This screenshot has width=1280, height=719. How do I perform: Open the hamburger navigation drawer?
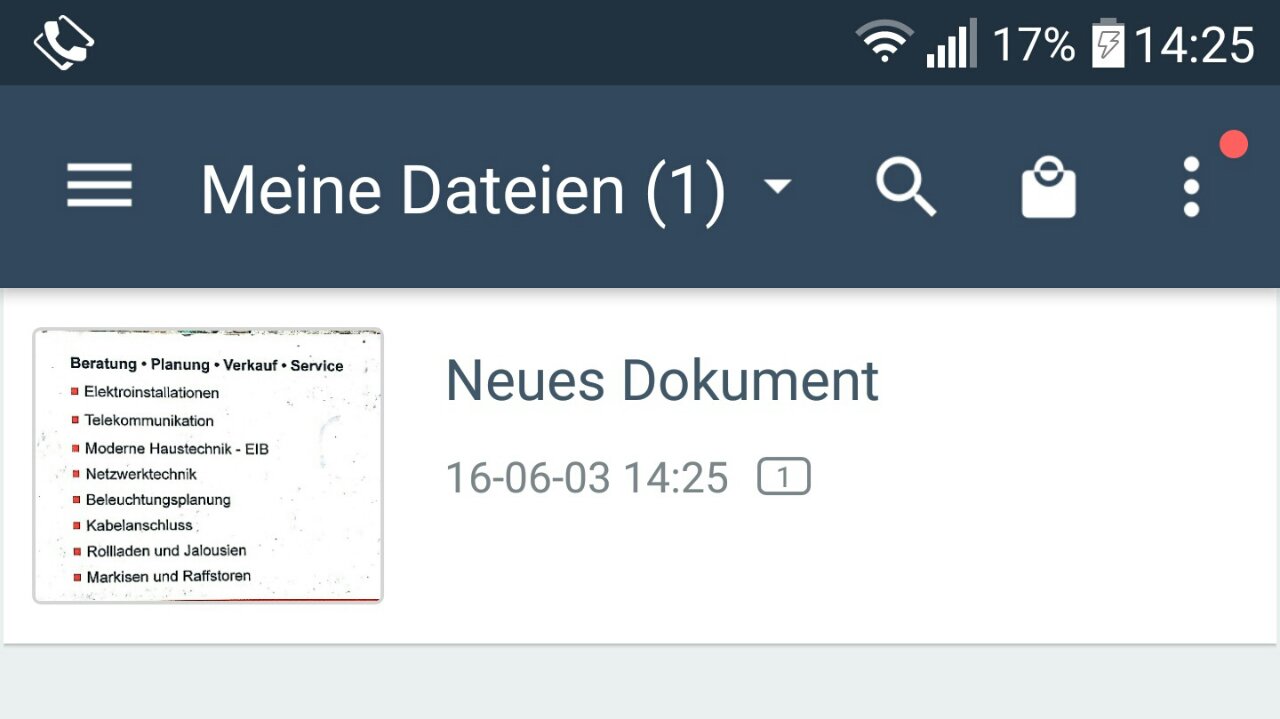99,186
